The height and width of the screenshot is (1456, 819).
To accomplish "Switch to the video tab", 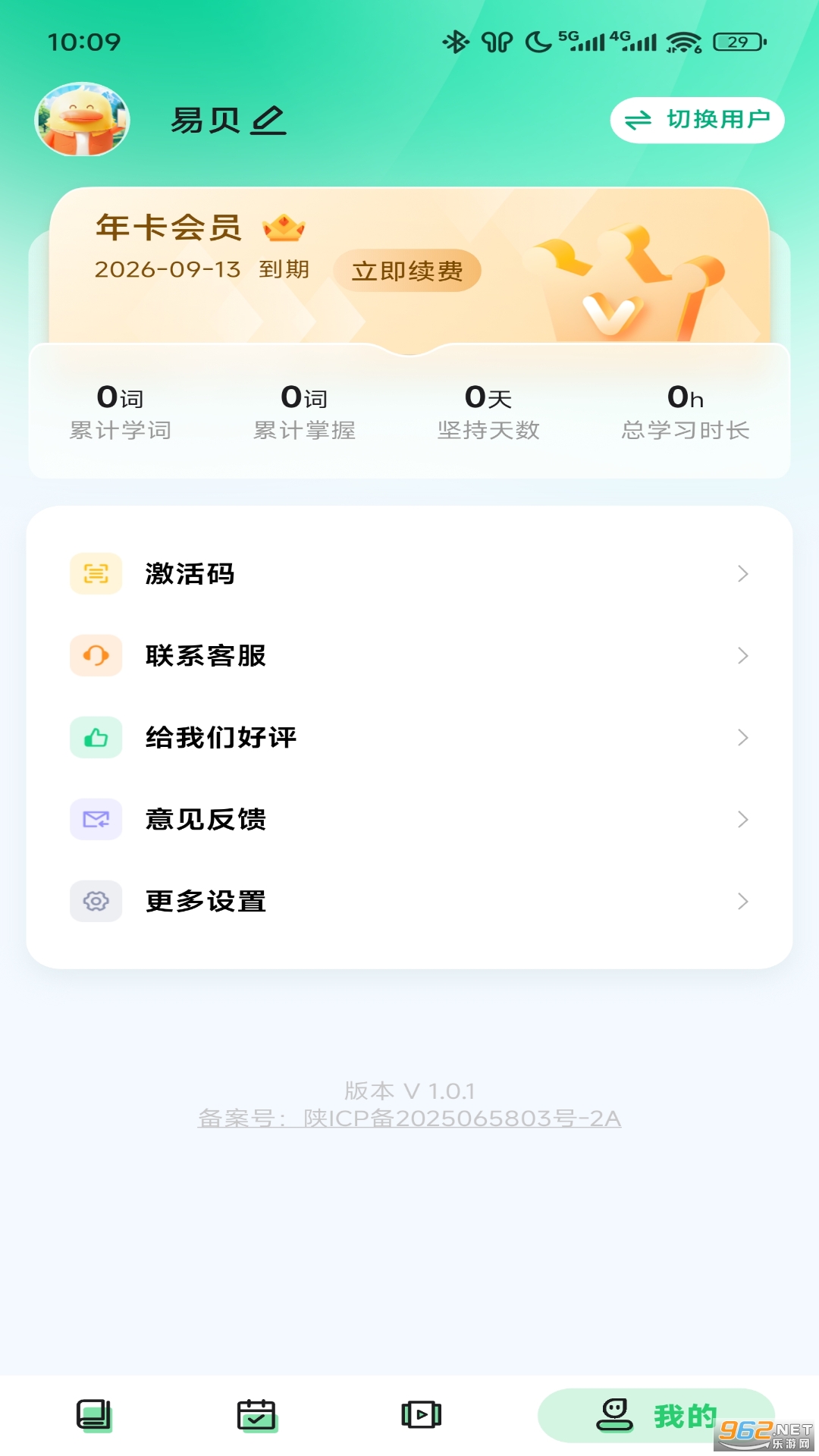I will pos(421,1415).
